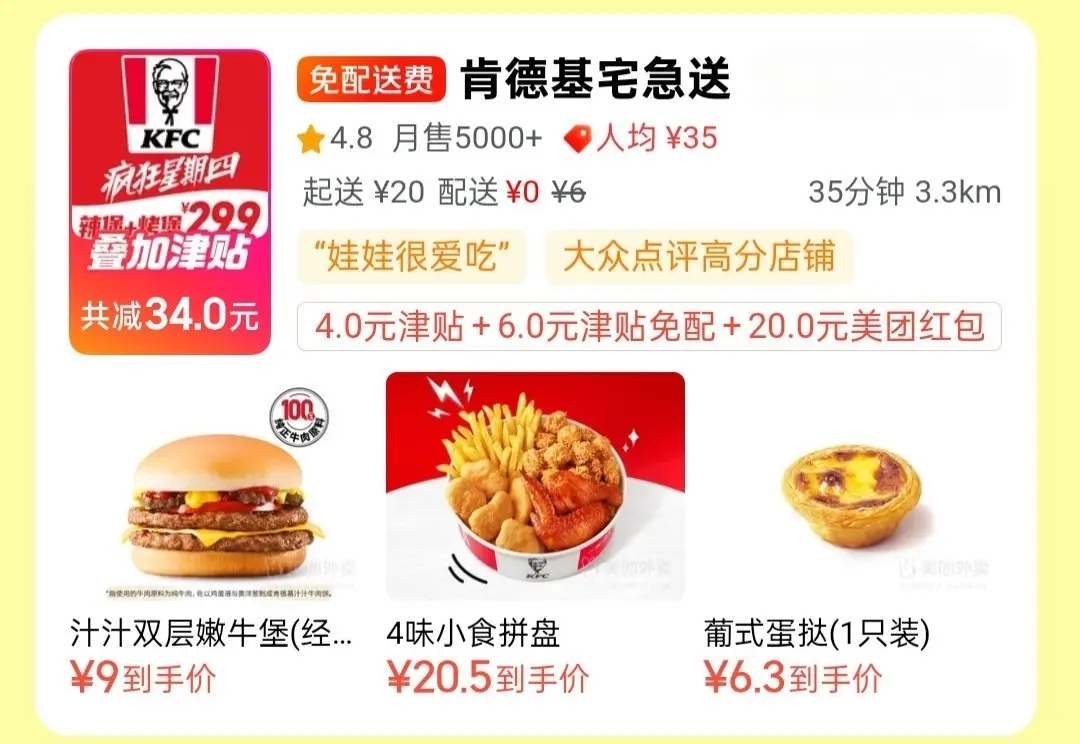The image size is (1080, 744).
Task: Tap the KFC 疯狂星期四 store image
Action: click(170, 202)
